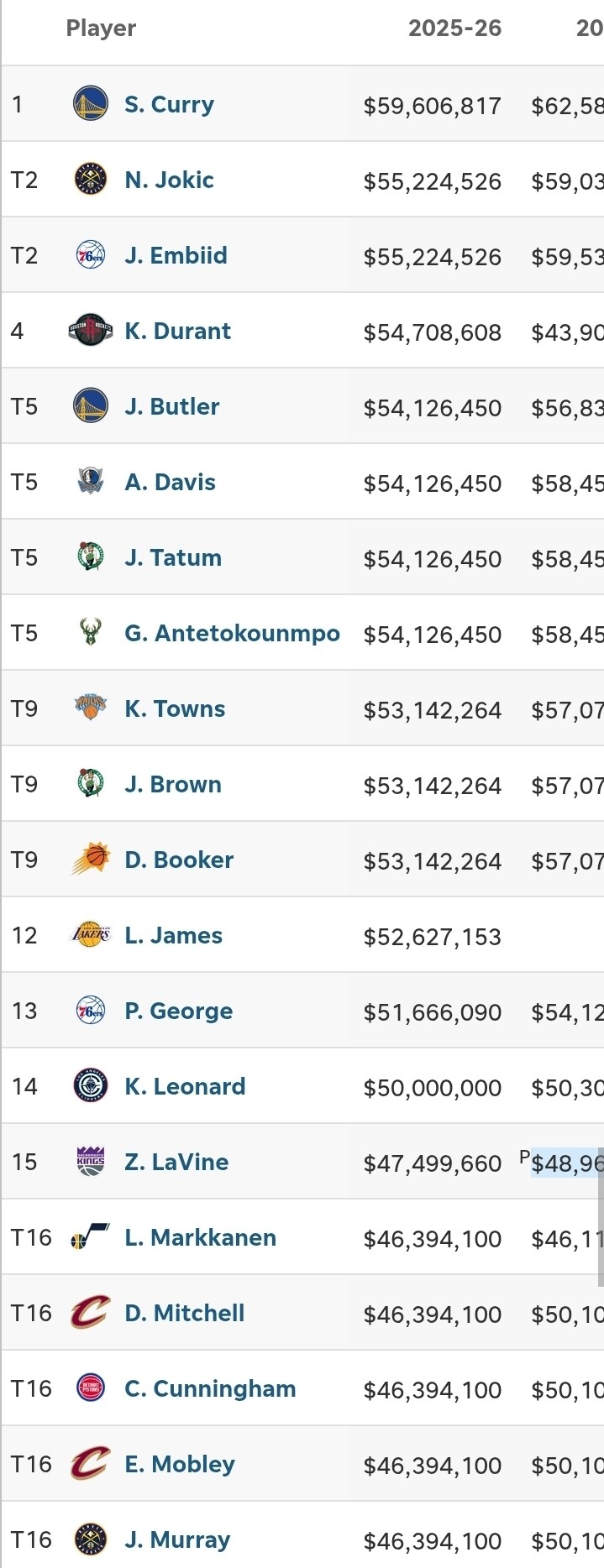Open K. Leonard's salary details
The width and height of the screenshot is (604, 1568).
(x=185, y=1087)
